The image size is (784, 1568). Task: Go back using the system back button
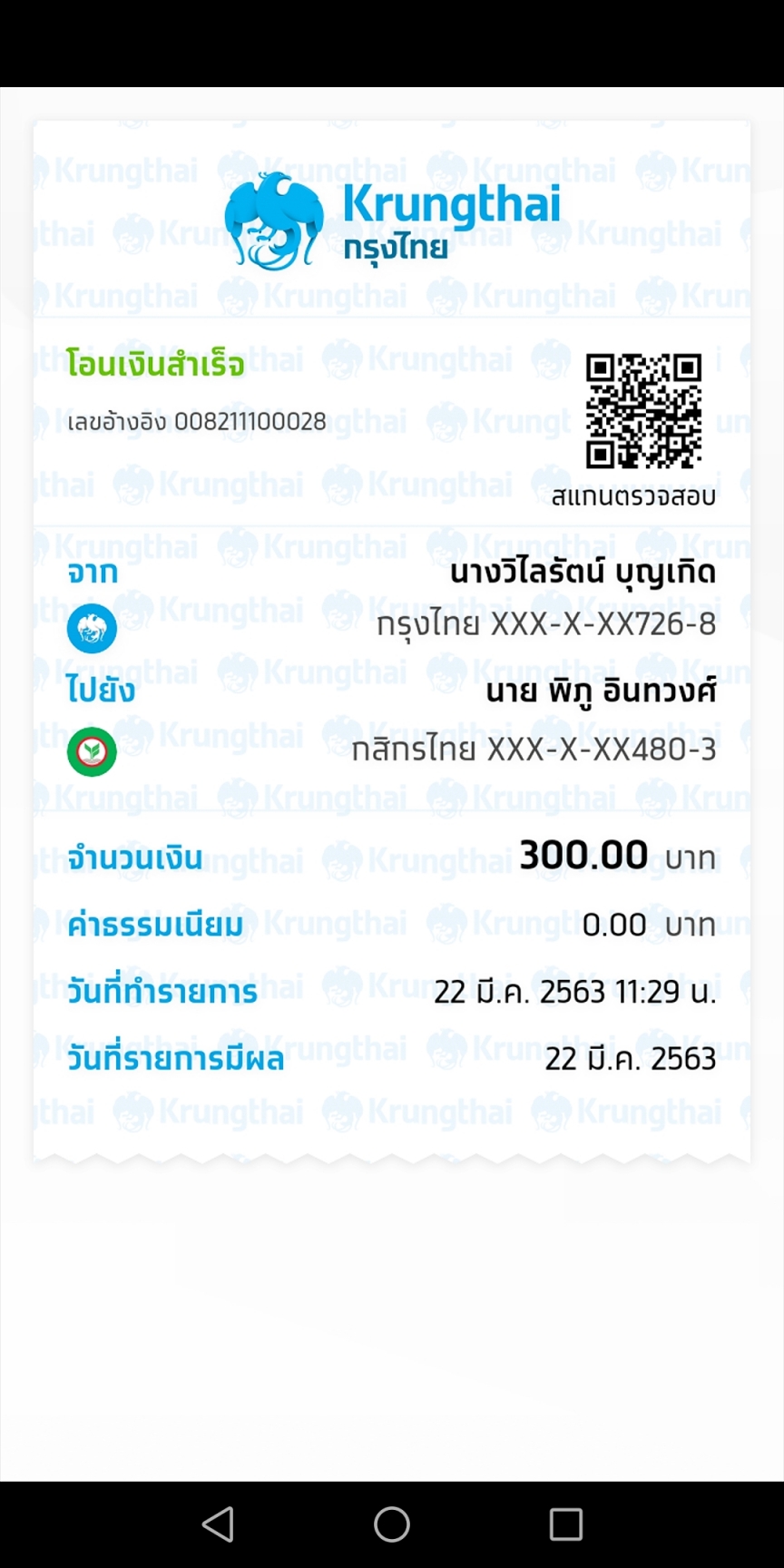click(218, 1524)
